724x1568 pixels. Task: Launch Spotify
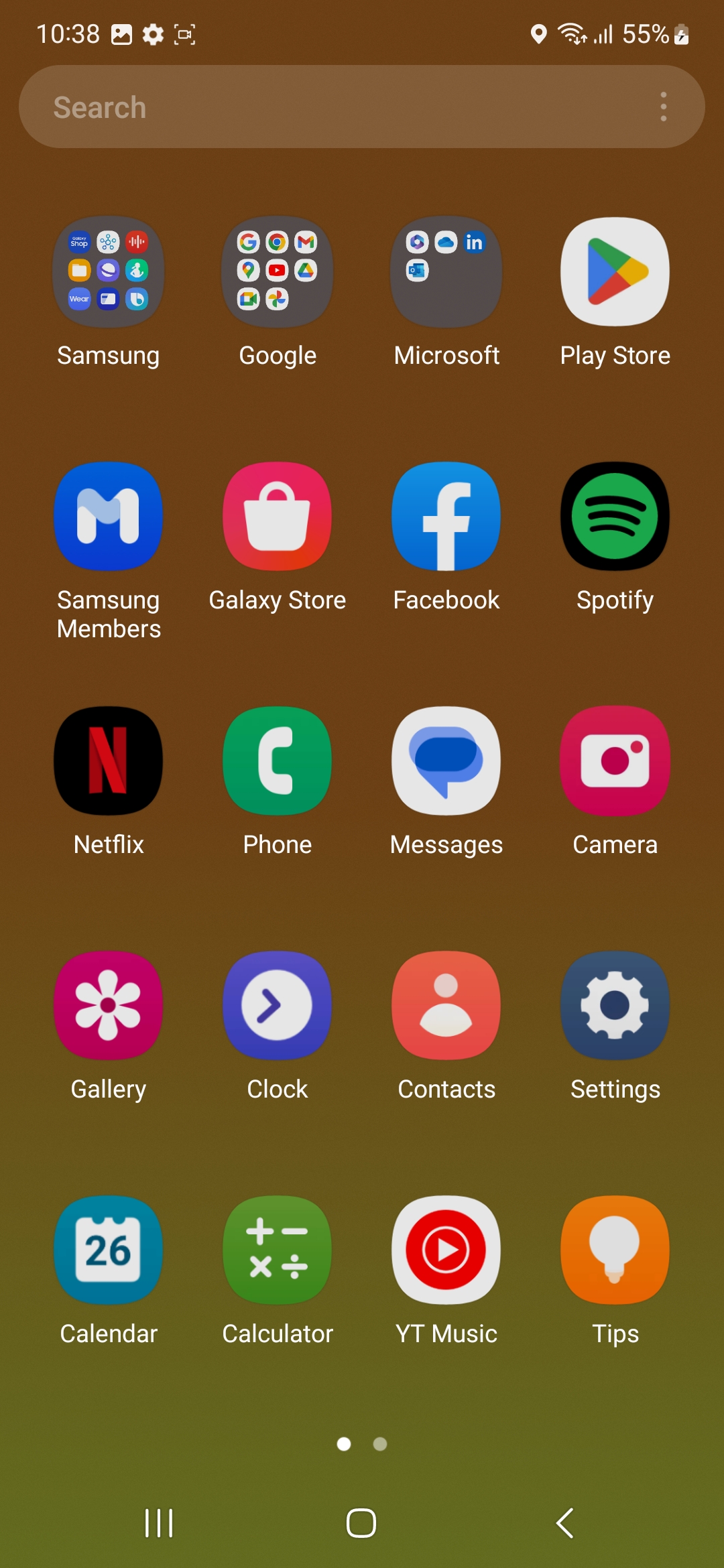point(615,517)
